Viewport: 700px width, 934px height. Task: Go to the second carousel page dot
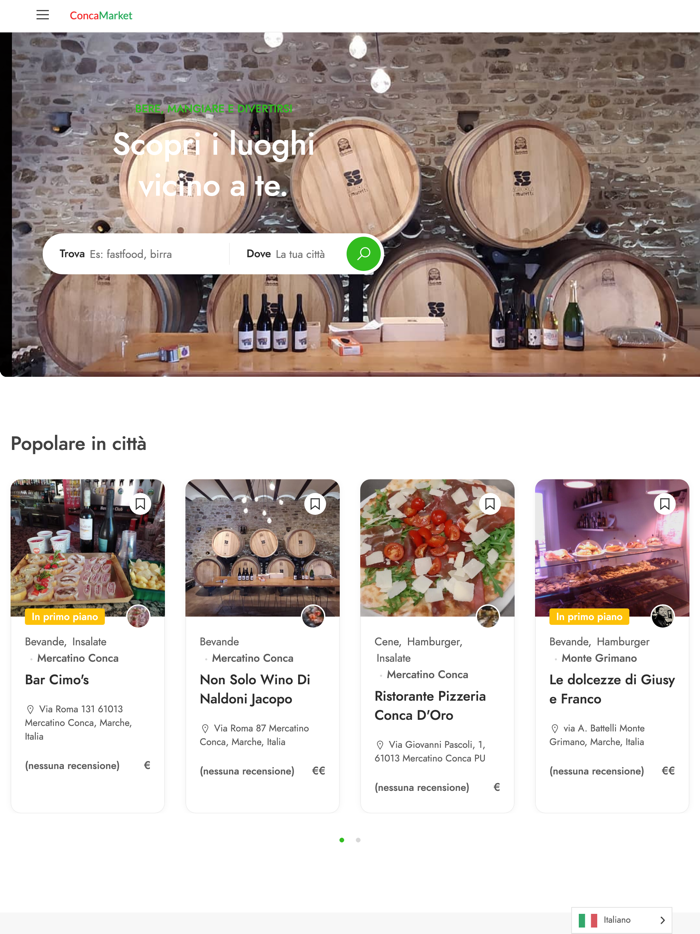(x=358, y=840)
